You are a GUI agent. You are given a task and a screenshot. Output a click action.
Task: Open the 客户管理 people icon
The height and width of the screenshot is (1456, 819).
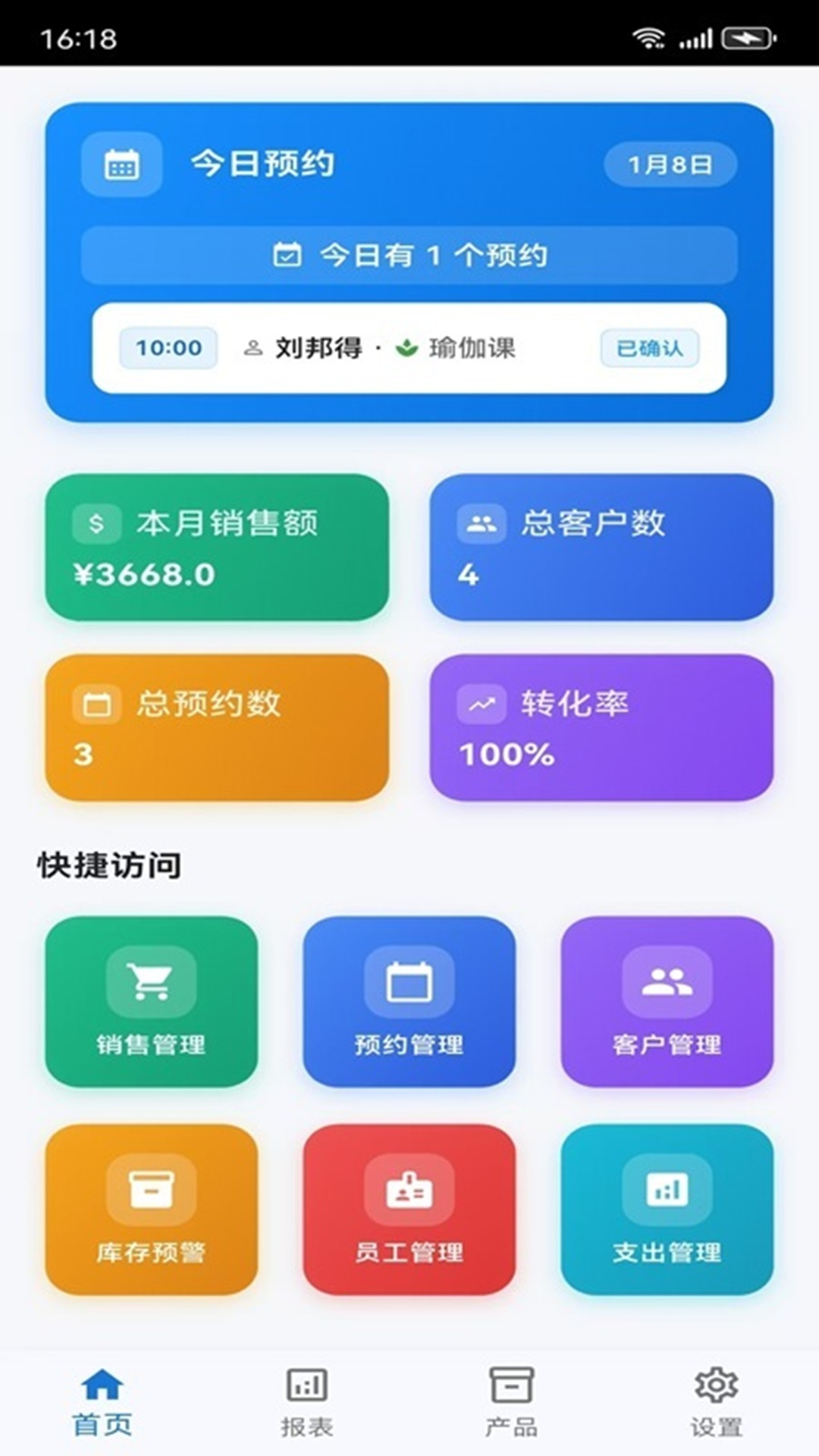tap(666, 978)
